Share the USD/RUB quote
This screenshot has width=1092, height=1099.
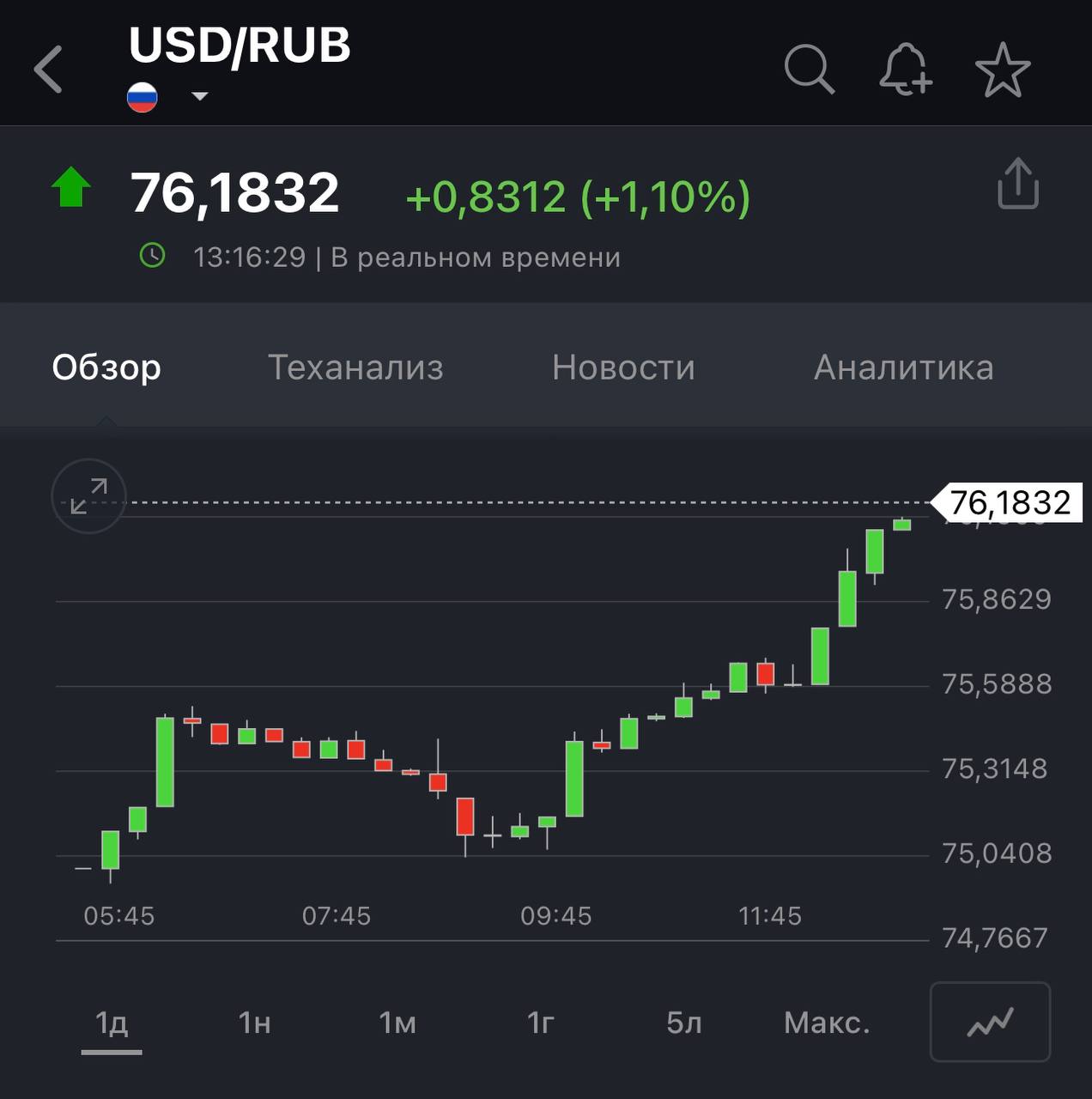[1018, 183]
